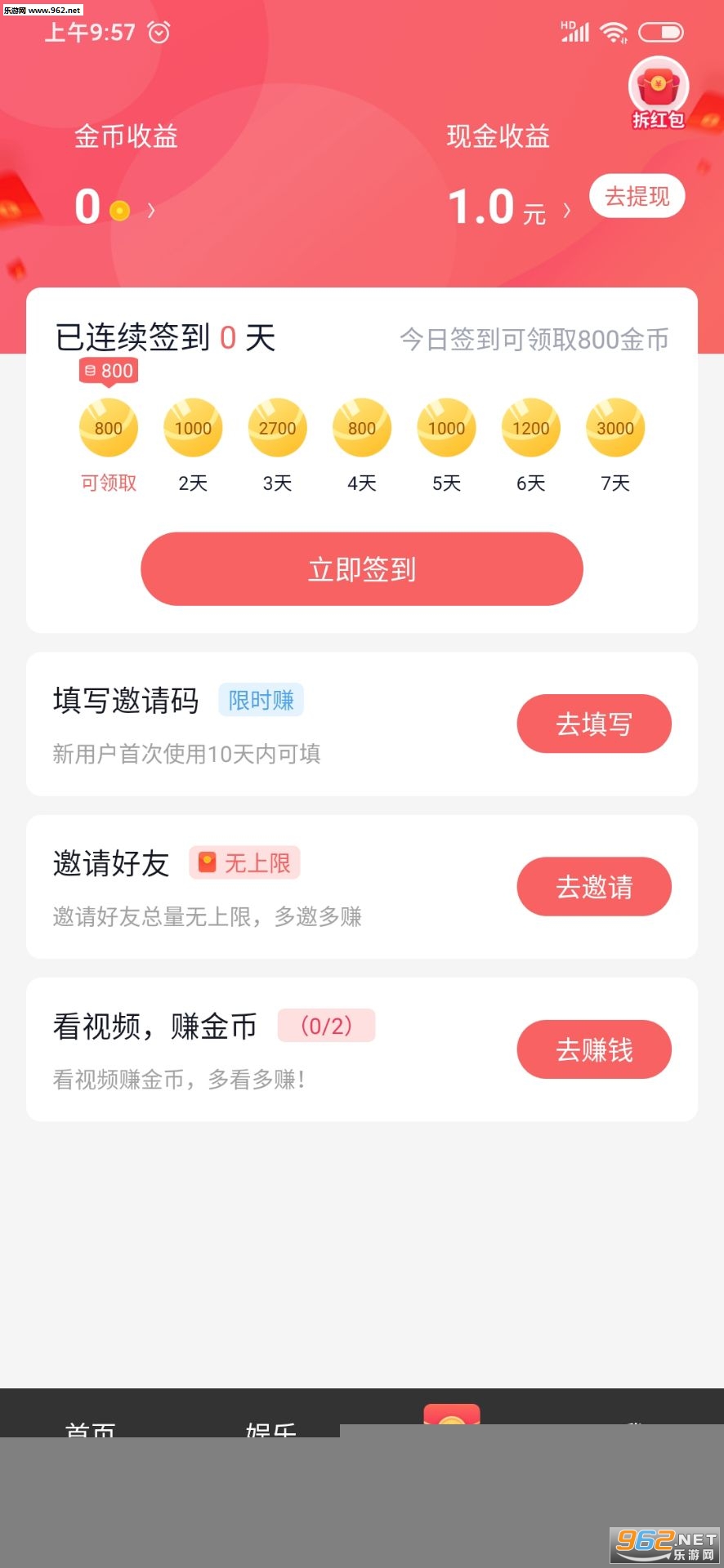Viewport: 724px width, 1568px height.
Task: View 金币收益 coin earnings details
Action: click(114, 207)
